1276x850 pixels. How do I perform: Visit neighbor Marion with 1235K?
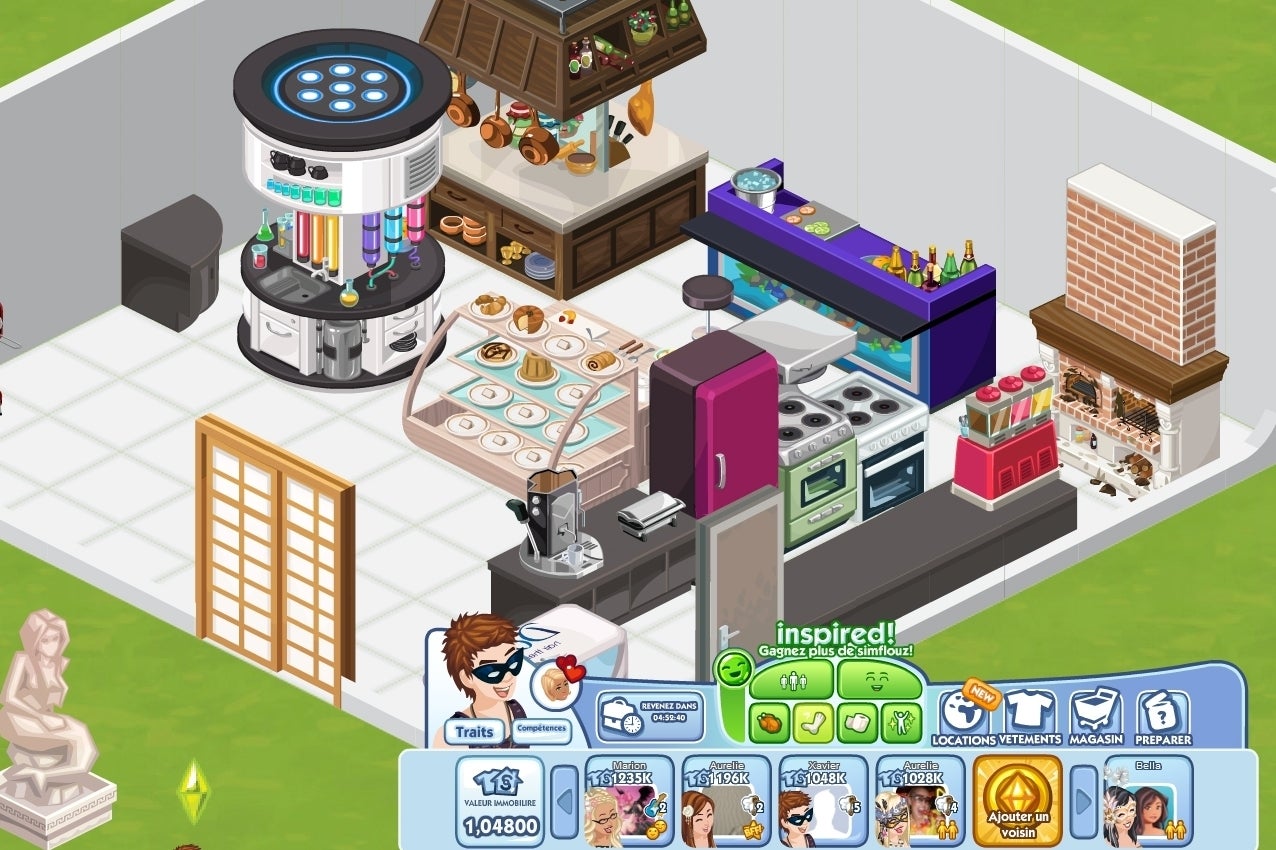click(628, 801)
